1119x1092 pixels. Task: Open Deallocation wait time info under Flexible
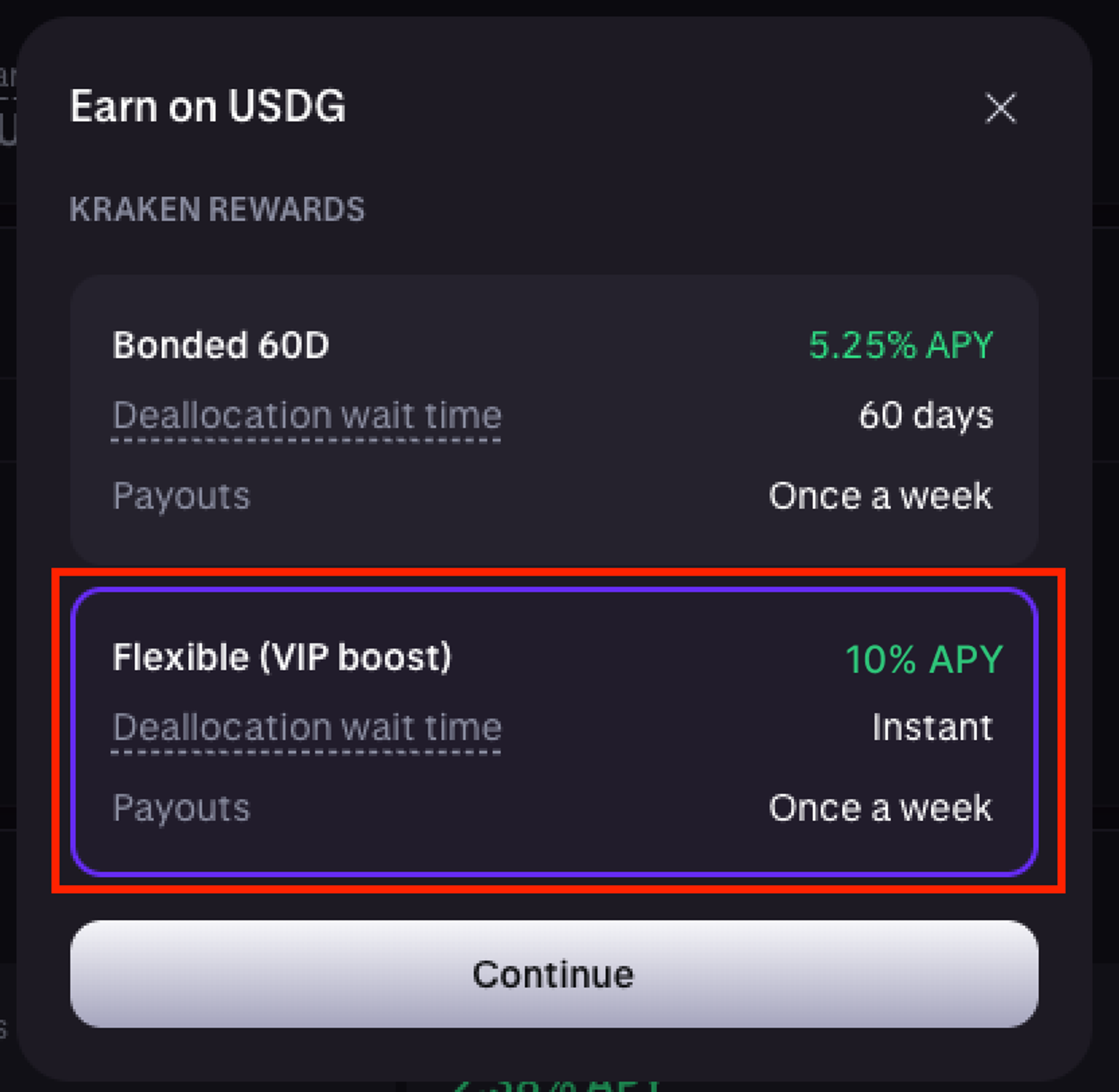tap(307, 728)
